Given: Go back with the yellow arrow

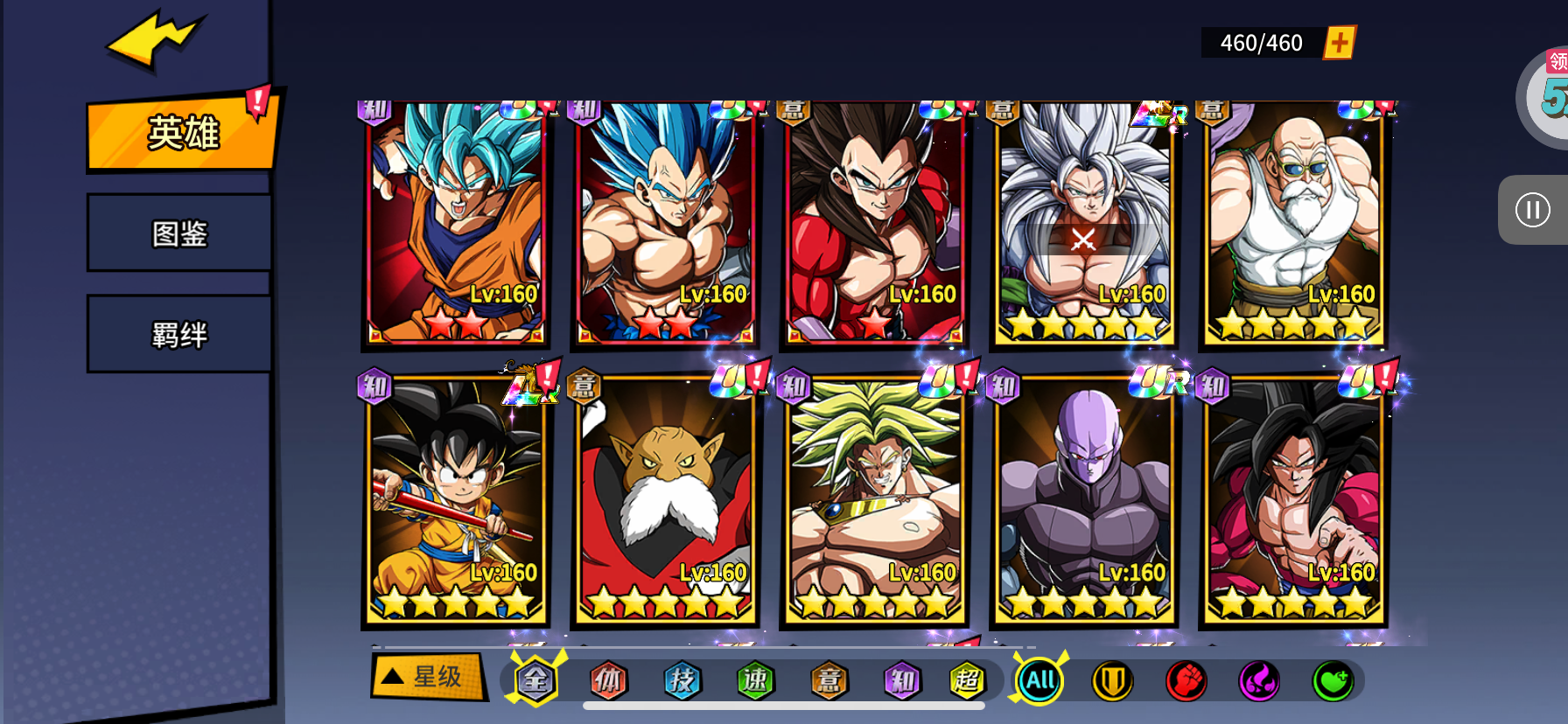Looking at the screenshot, I should [156, 40].
